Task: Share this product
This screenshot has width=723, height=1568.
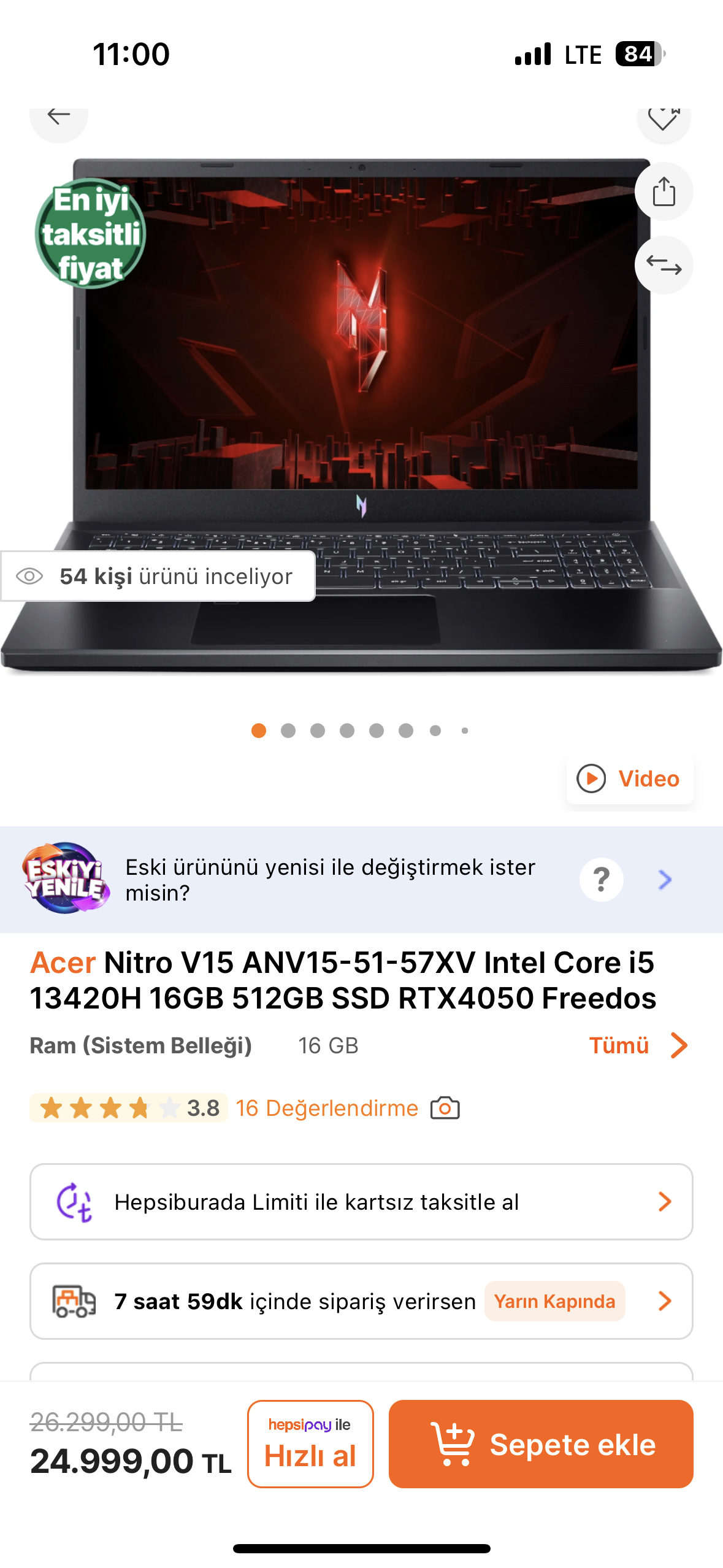Action: 664,191
